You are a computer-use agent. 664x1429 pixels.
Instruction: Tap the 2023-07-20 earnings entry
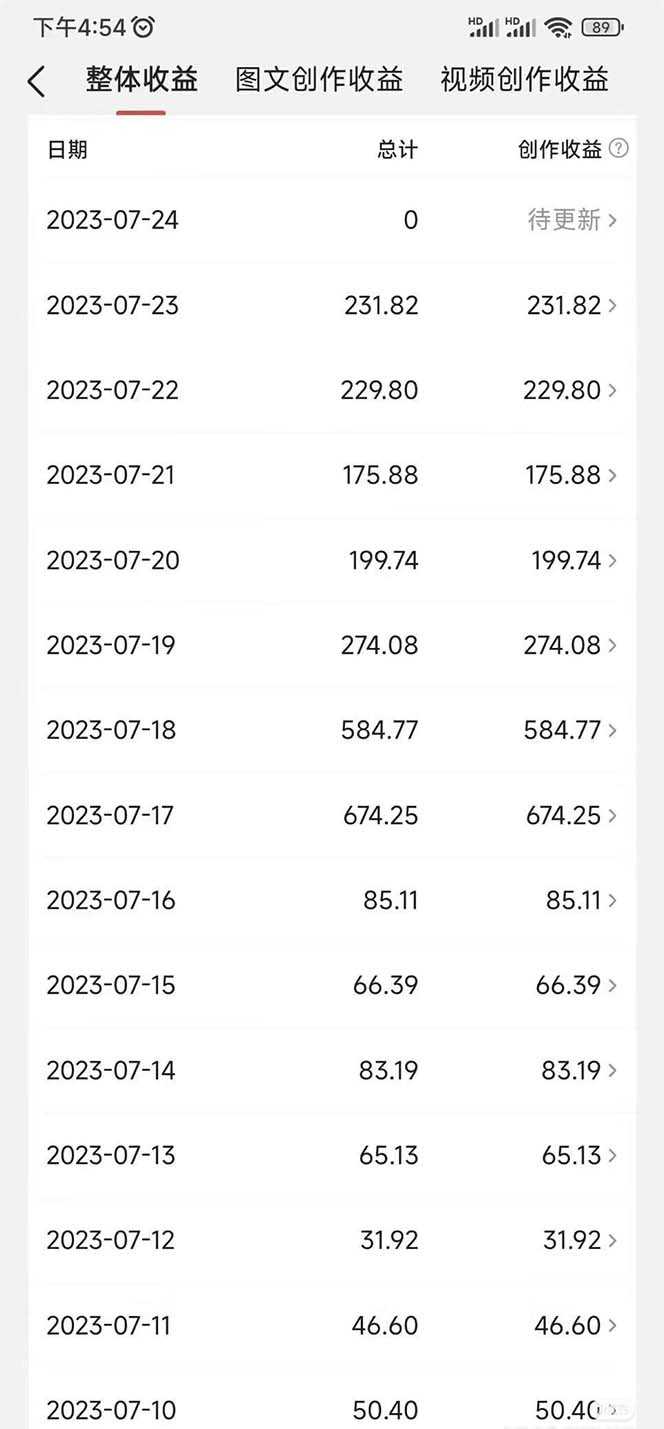click(x=332, y=560)
